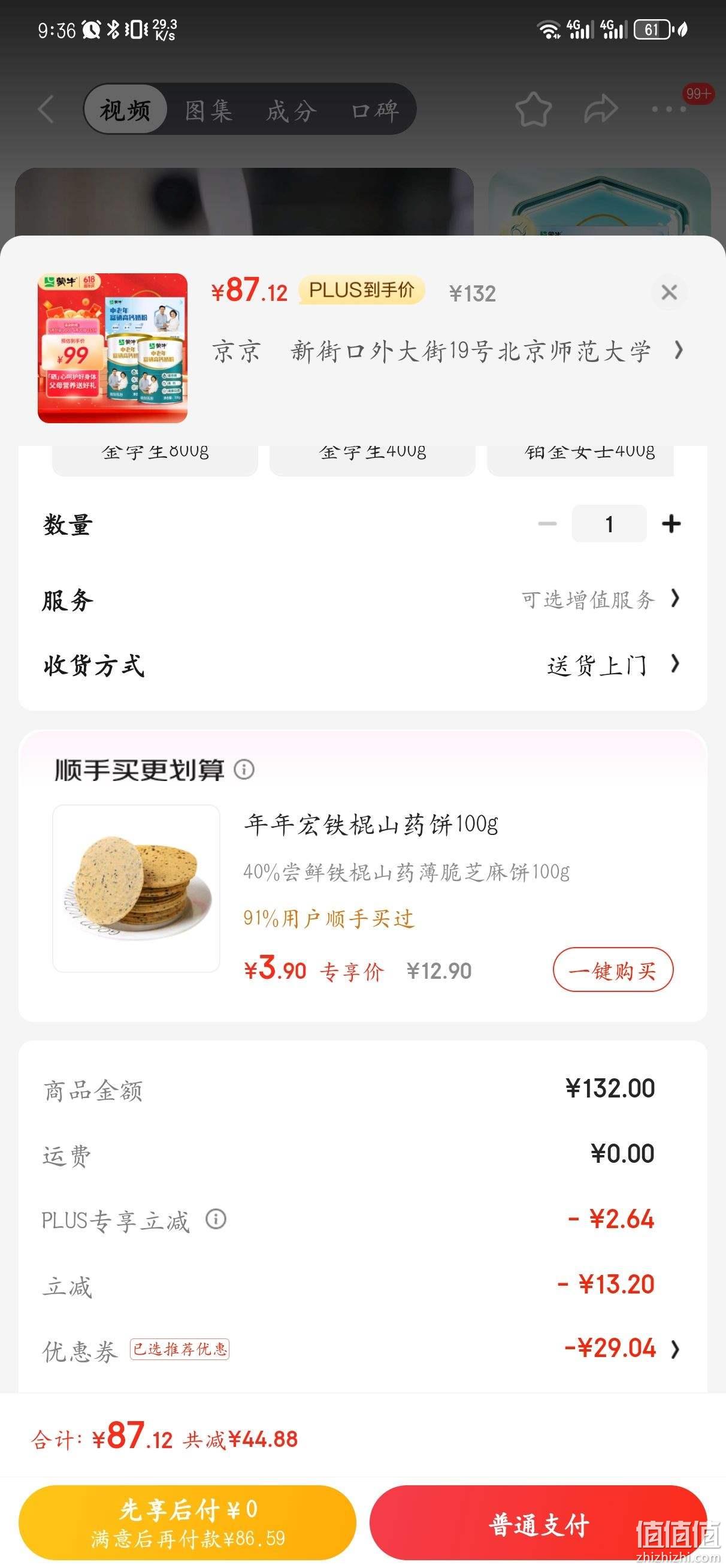Increase quantity with the plus button
The height and width of the screenshot is (1568, 726).
pyautogui.click(x=671, y=523)
